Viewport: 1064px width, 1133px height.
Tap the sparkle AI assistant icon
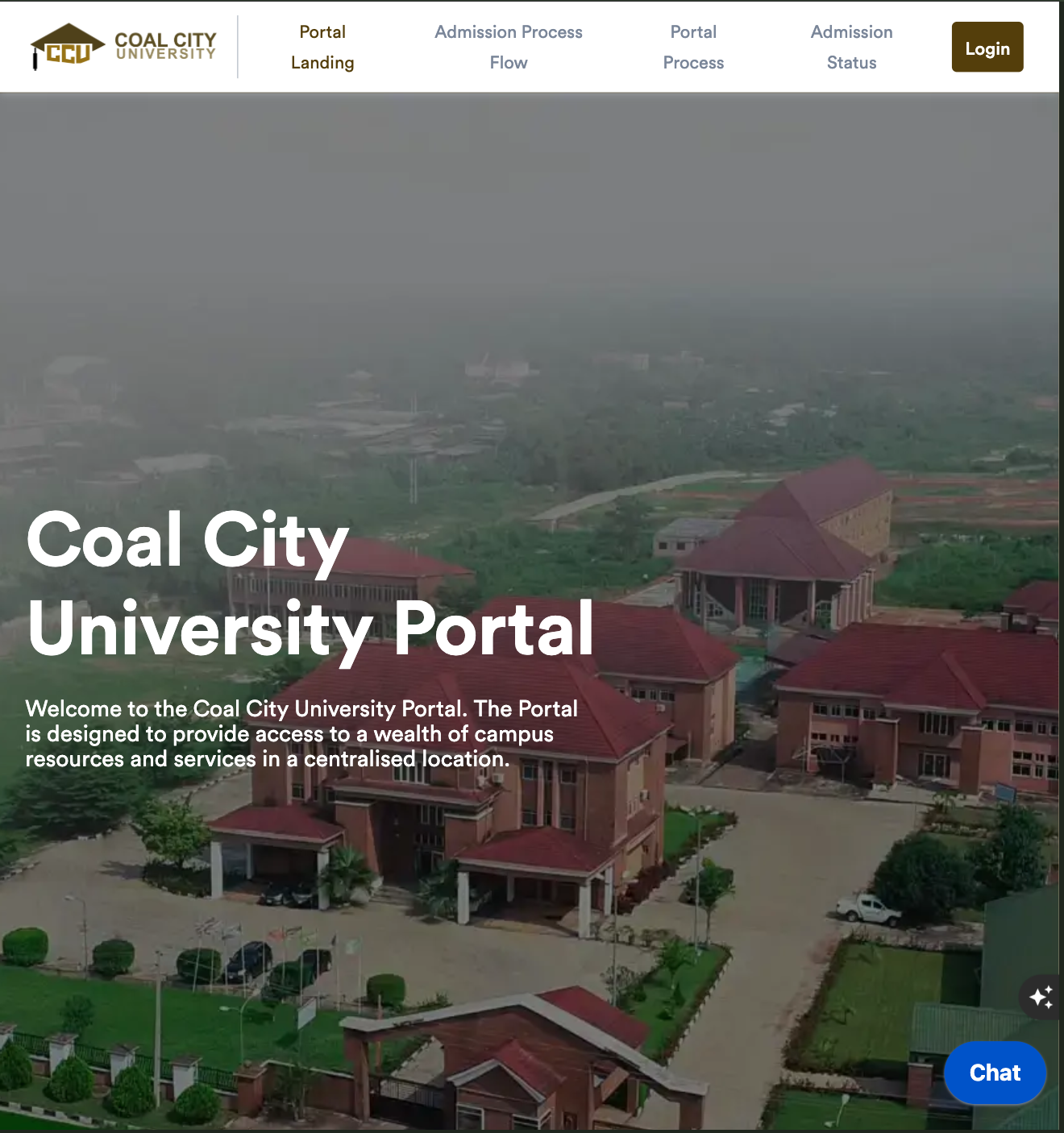[x=1041, y=997]
